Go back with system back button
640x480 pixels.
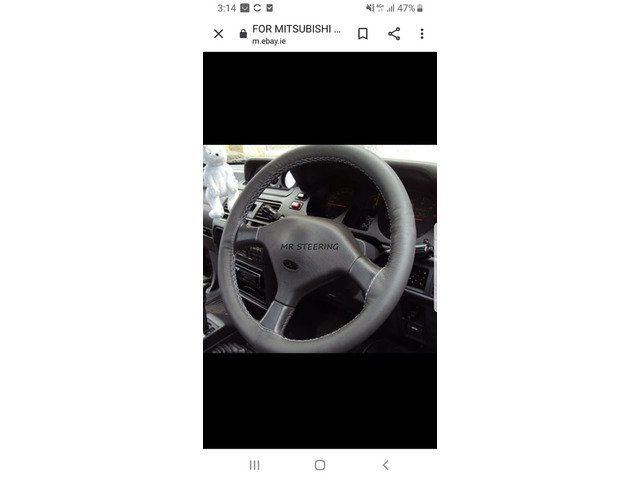tap(386, 465)
